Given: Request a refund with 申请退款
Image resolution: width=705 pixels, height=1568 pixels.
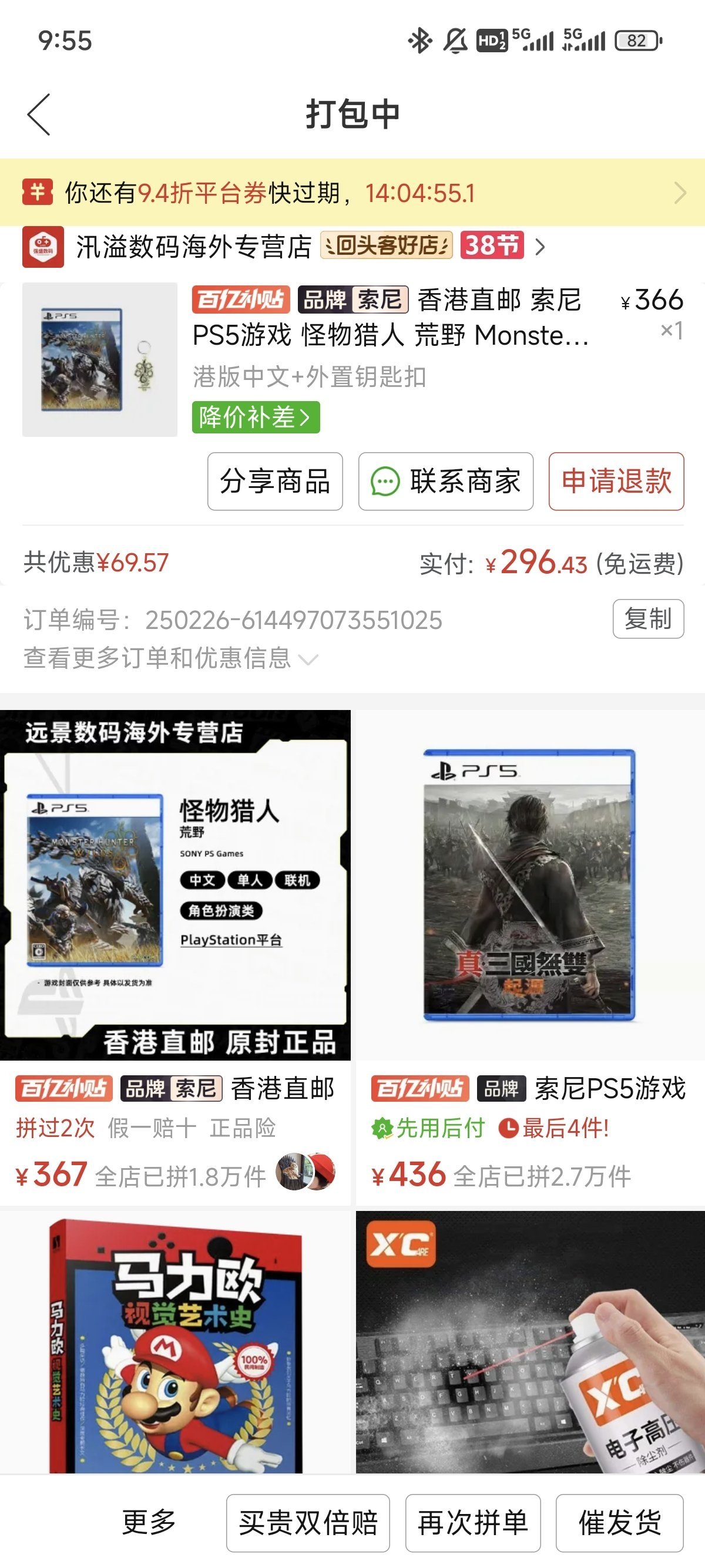Looking at the screenshot, I should [x=616, y=482].
